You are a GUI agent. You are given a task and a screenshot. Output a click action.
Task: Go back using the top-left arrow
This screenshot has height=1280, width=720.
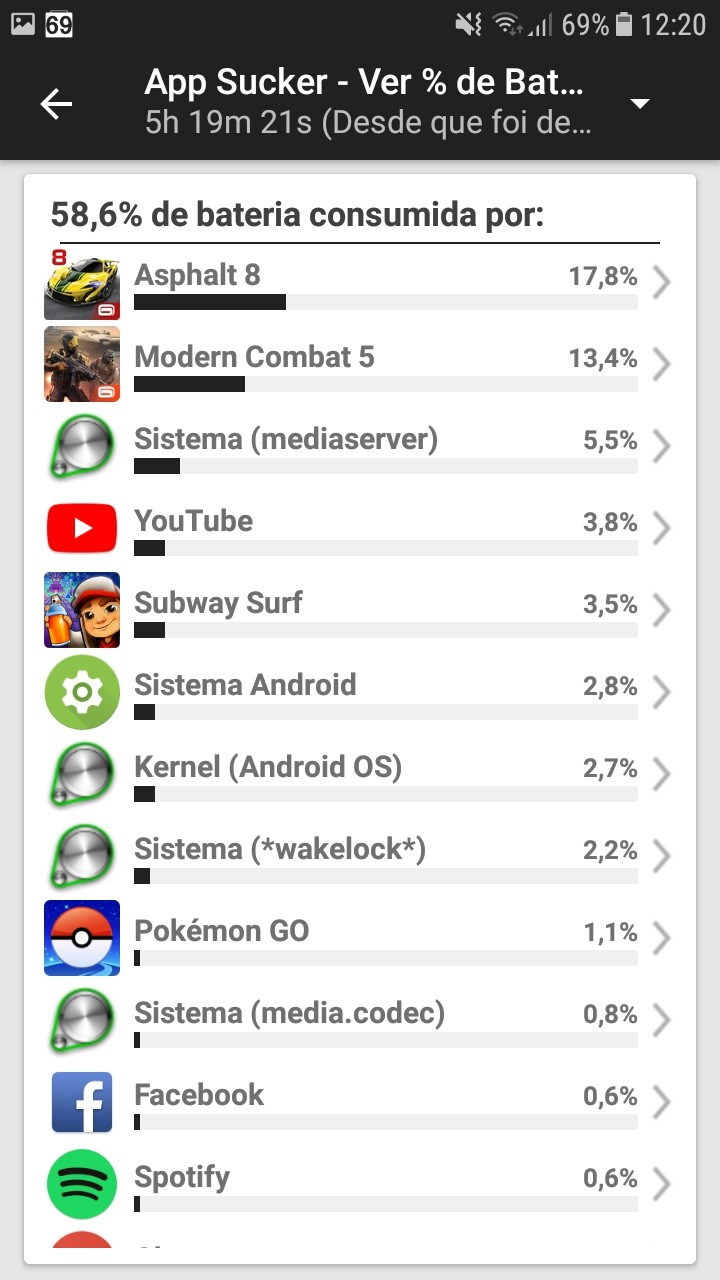tap(56, 104)
